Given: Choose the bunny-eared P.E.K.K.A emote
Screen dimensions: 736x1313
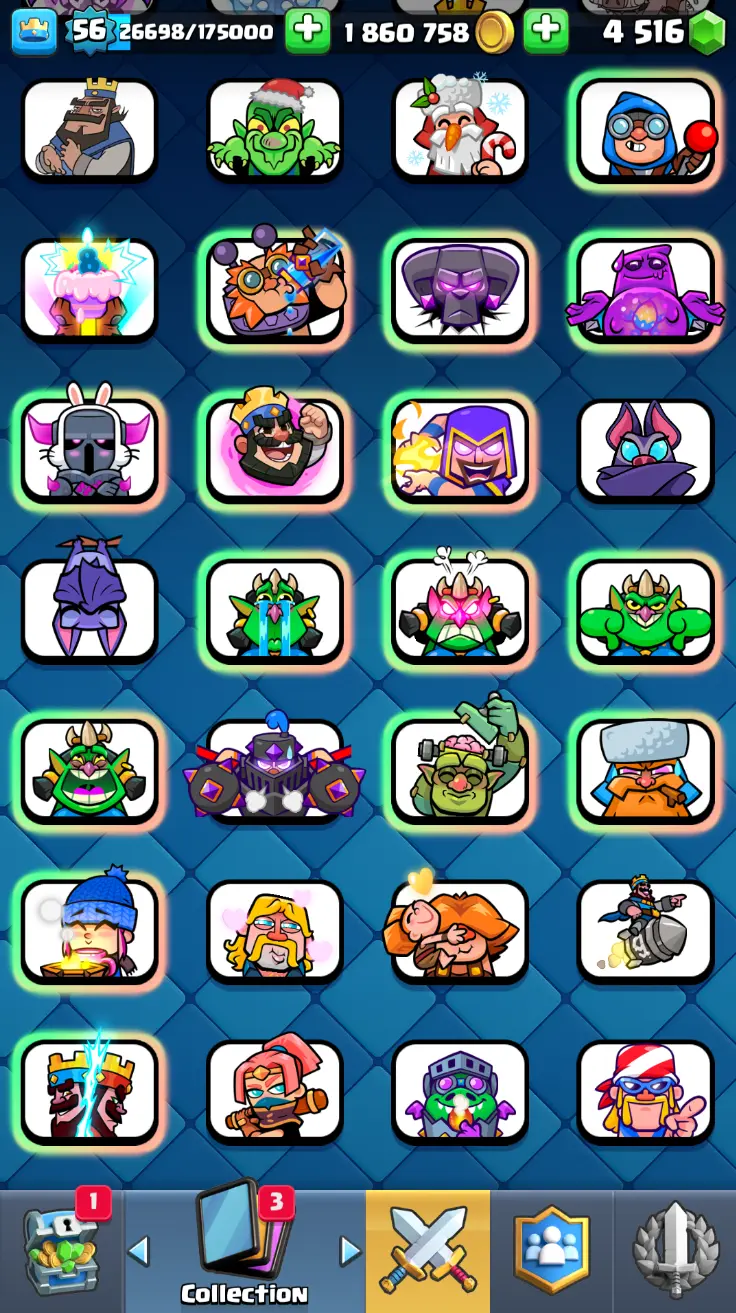Looking at the screenshot, I should click(90, 449).
